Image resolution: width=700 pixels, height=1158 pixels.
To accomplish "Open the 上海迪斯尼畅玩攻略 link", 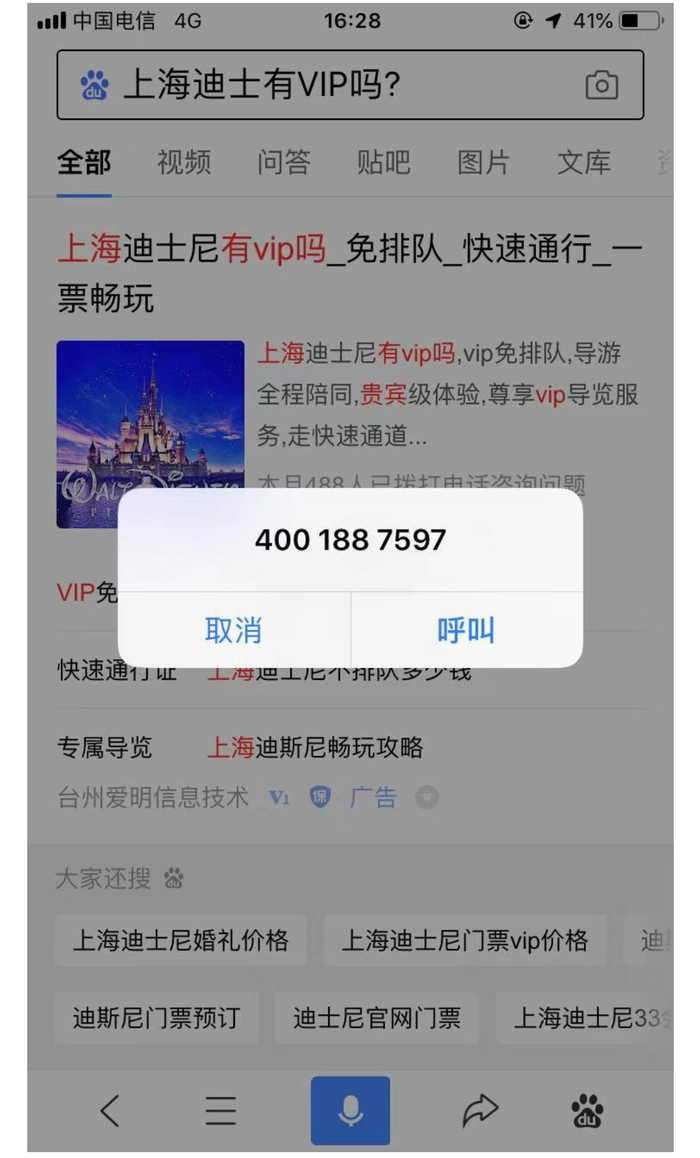I will (315, 747).
